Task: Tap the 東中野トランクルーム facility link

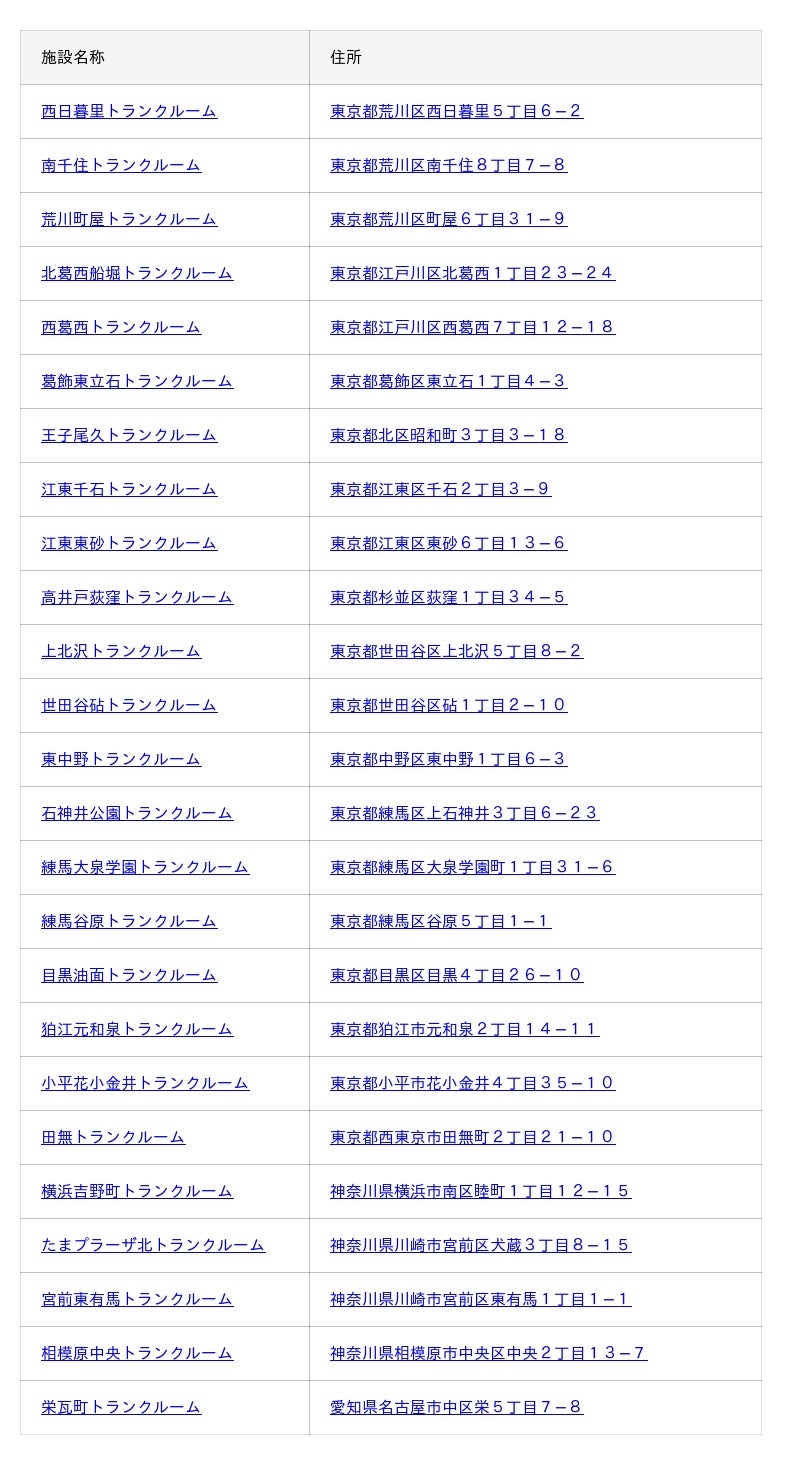Action: 121,759
